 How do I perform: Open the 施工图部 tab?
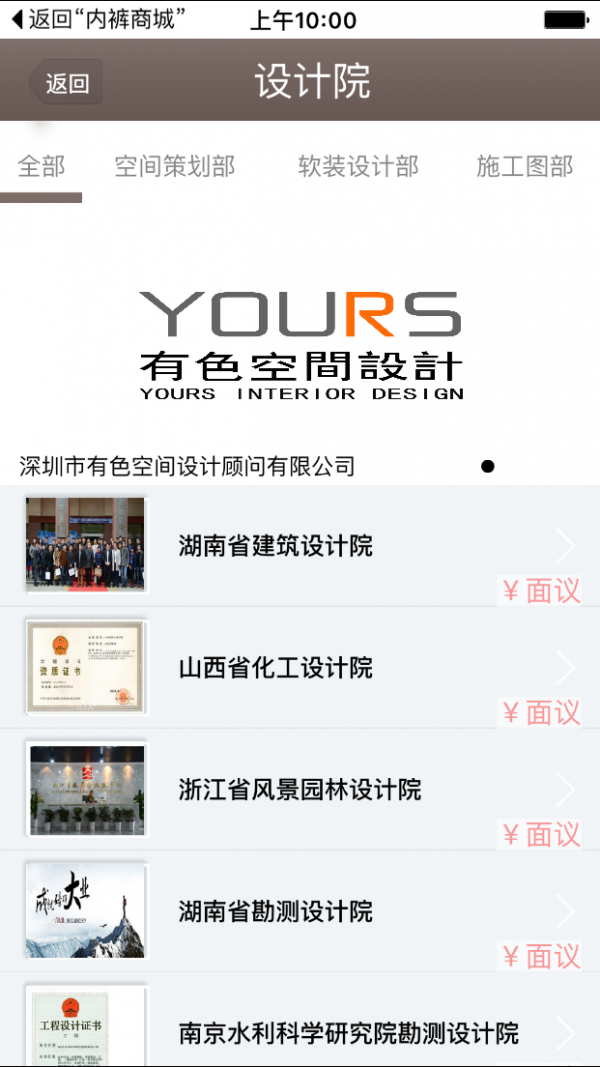click(x=524, y=167)
